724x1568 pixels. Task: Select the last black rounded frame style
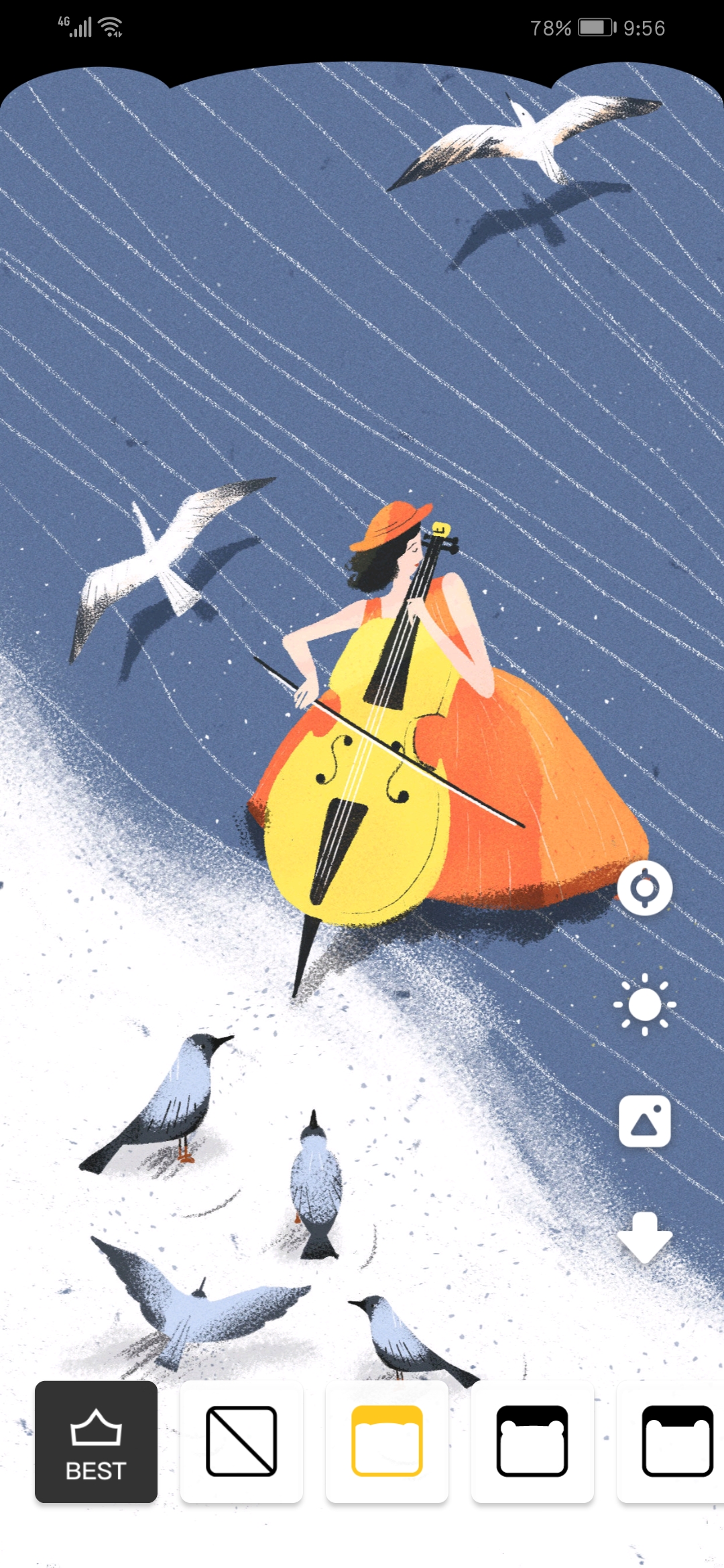[x=676, y=1441]
